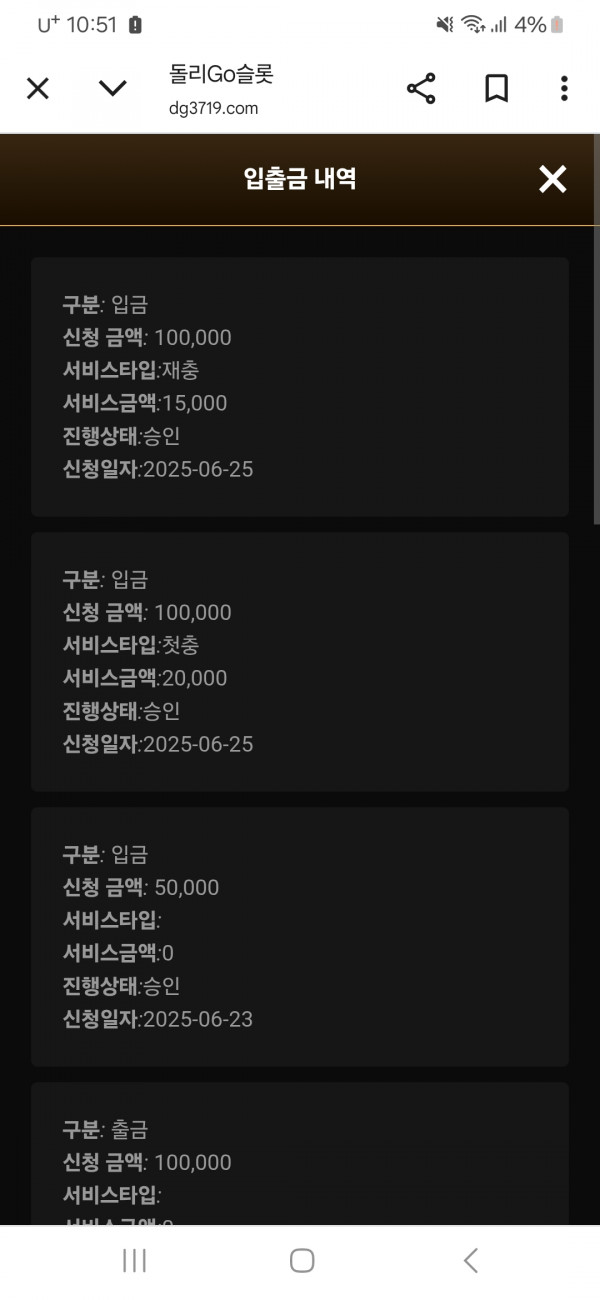Share this page
This screenshot has width=600, height=1300.
[x=421, y=89]
